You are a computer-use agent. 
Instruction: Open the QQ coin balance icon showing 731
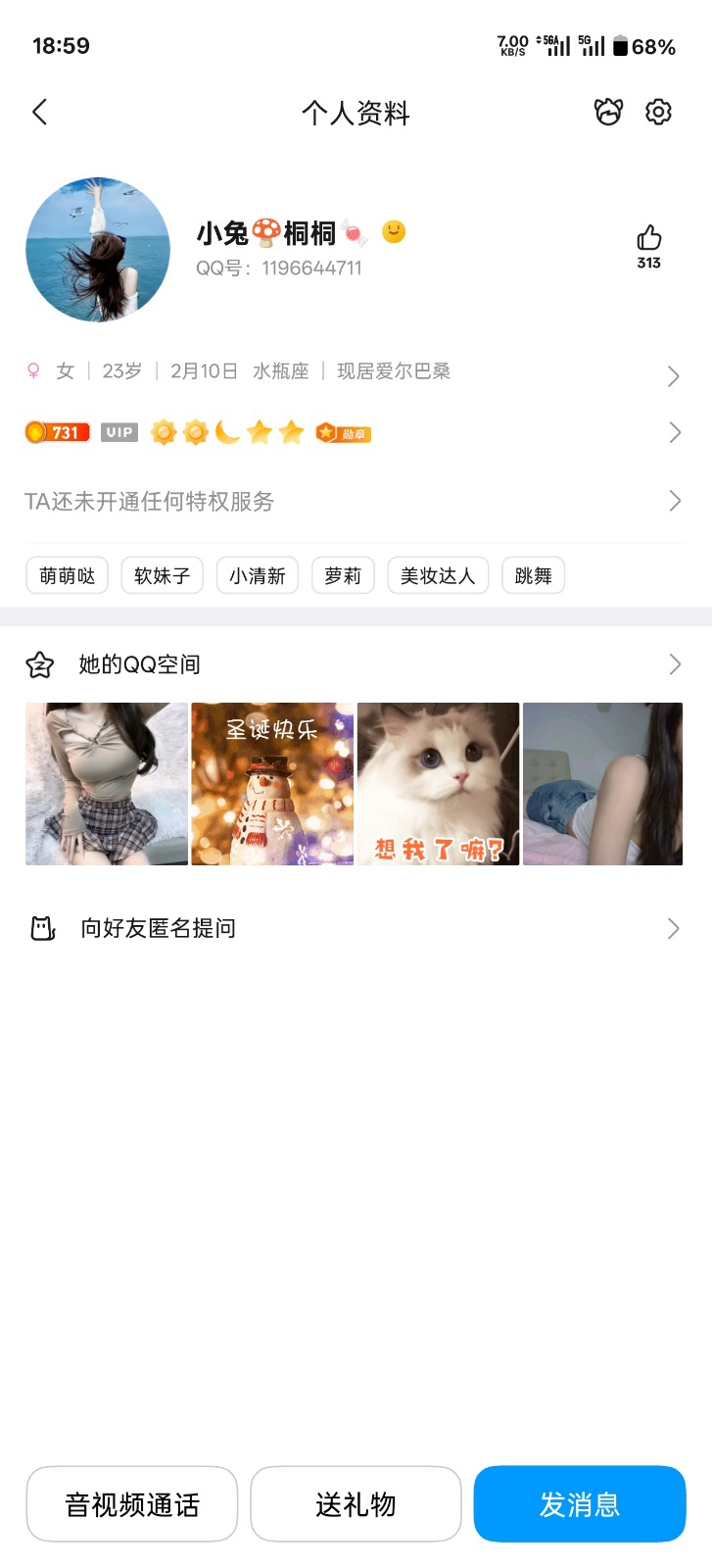point(57,431)
